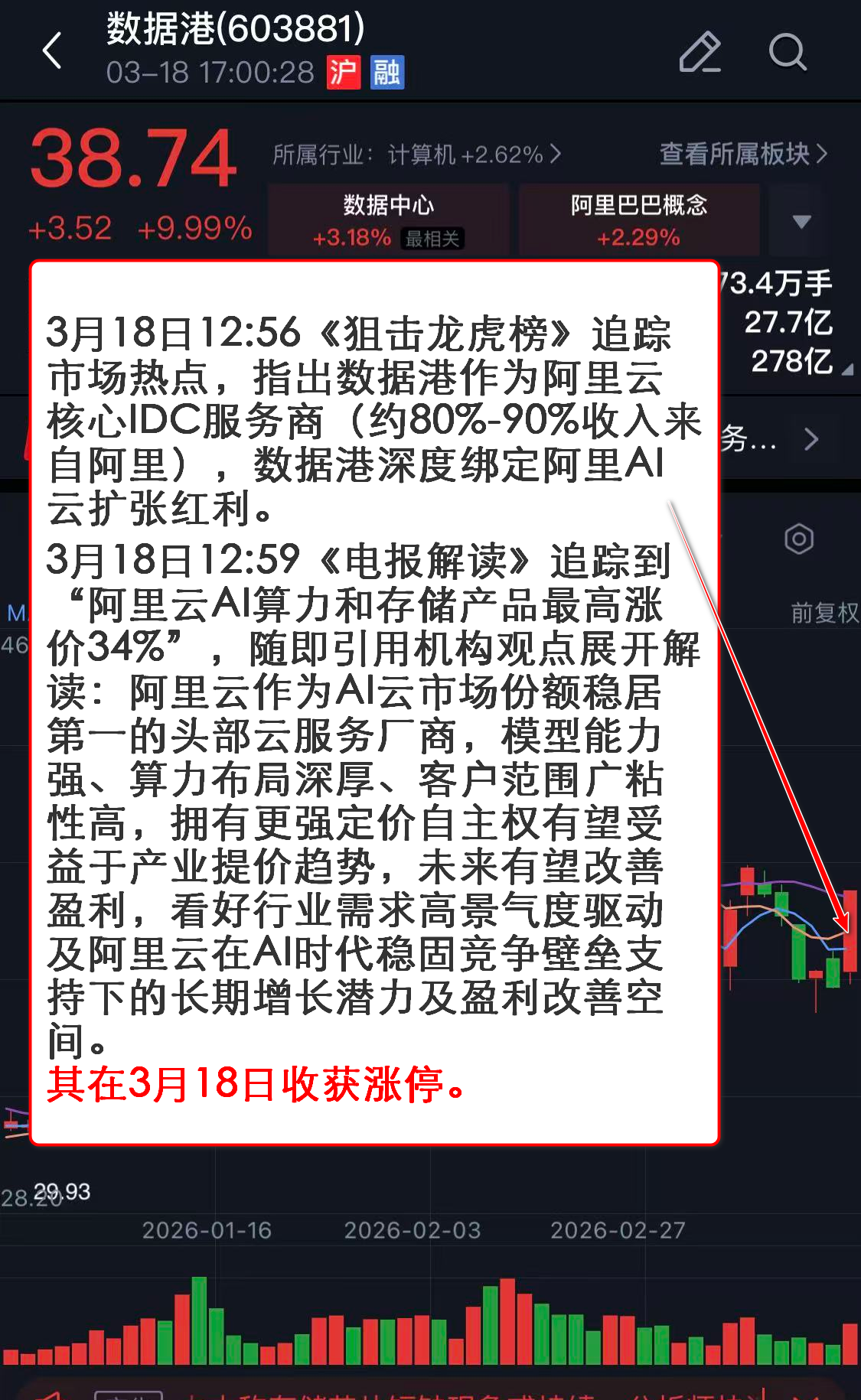This screenshot has width=861, height=1400.
Task: Open the pencil edit icon
Action: tap(700, 52)
